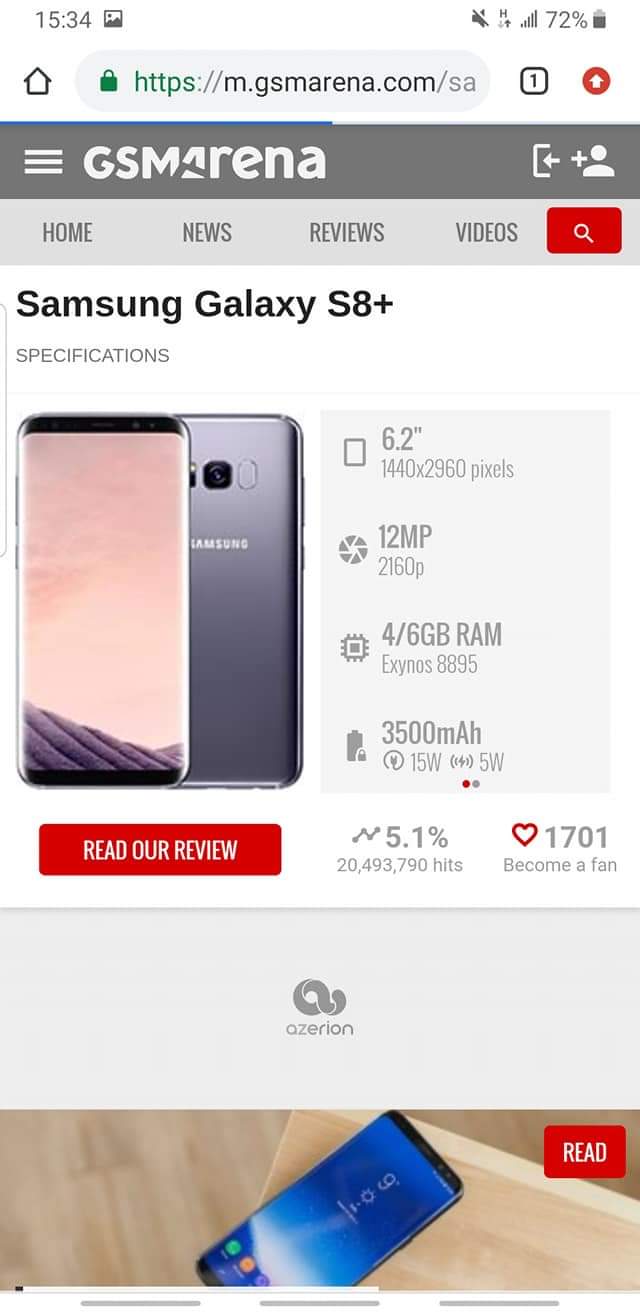This screenshot has width=640, height=1315.
Task: Go to the HOME section
Action: pos(67,232)
